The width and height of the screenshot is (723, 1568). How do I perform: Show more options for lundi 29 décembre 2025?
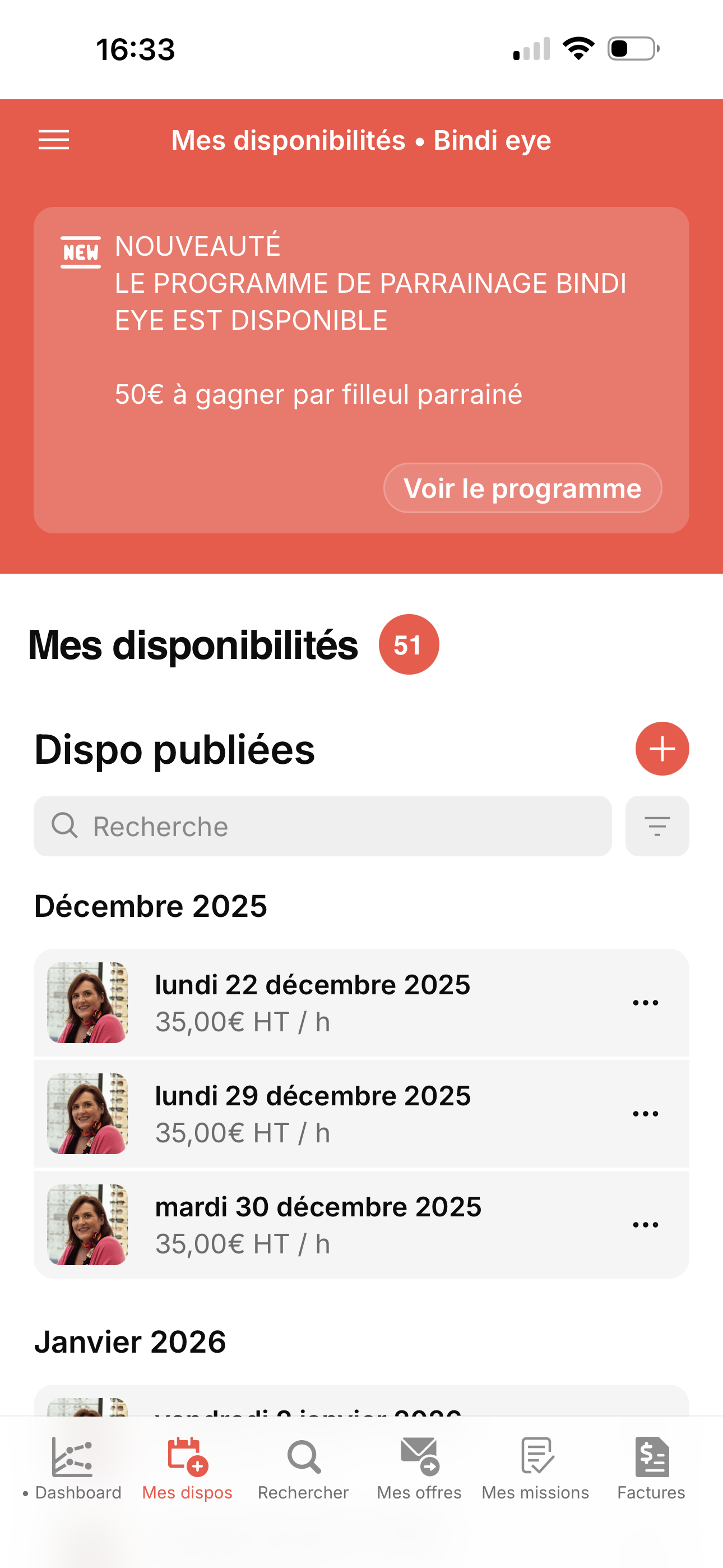[645, 1113]
